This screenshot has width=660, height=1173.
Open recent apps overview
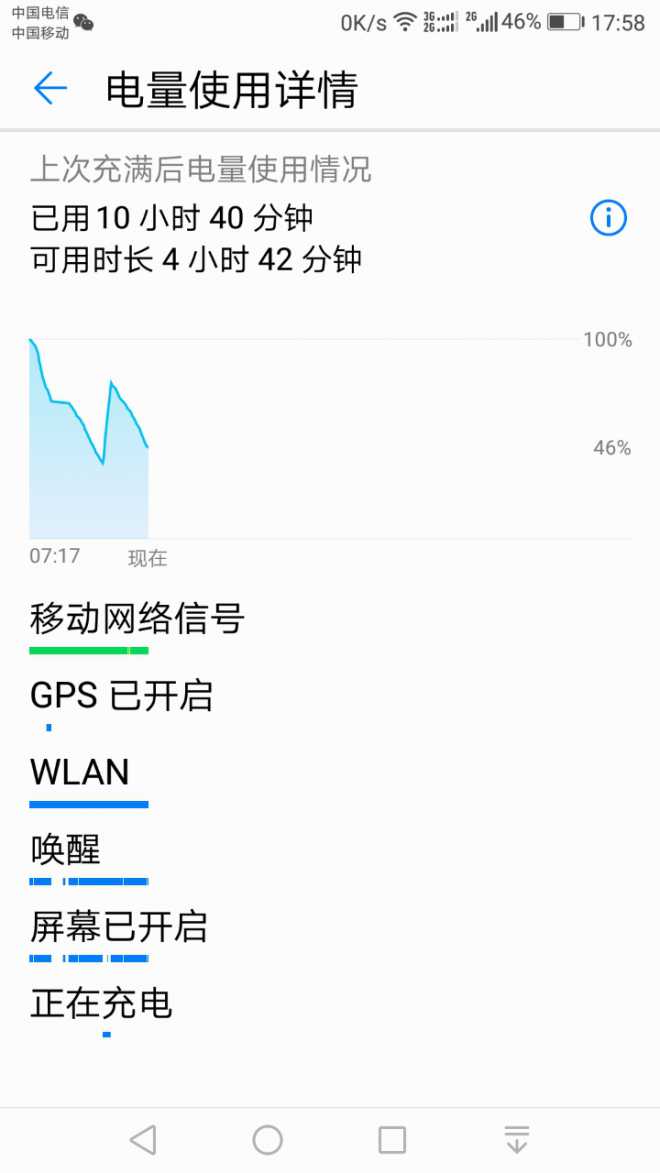pyautogui.click(x=392, y=1139)
